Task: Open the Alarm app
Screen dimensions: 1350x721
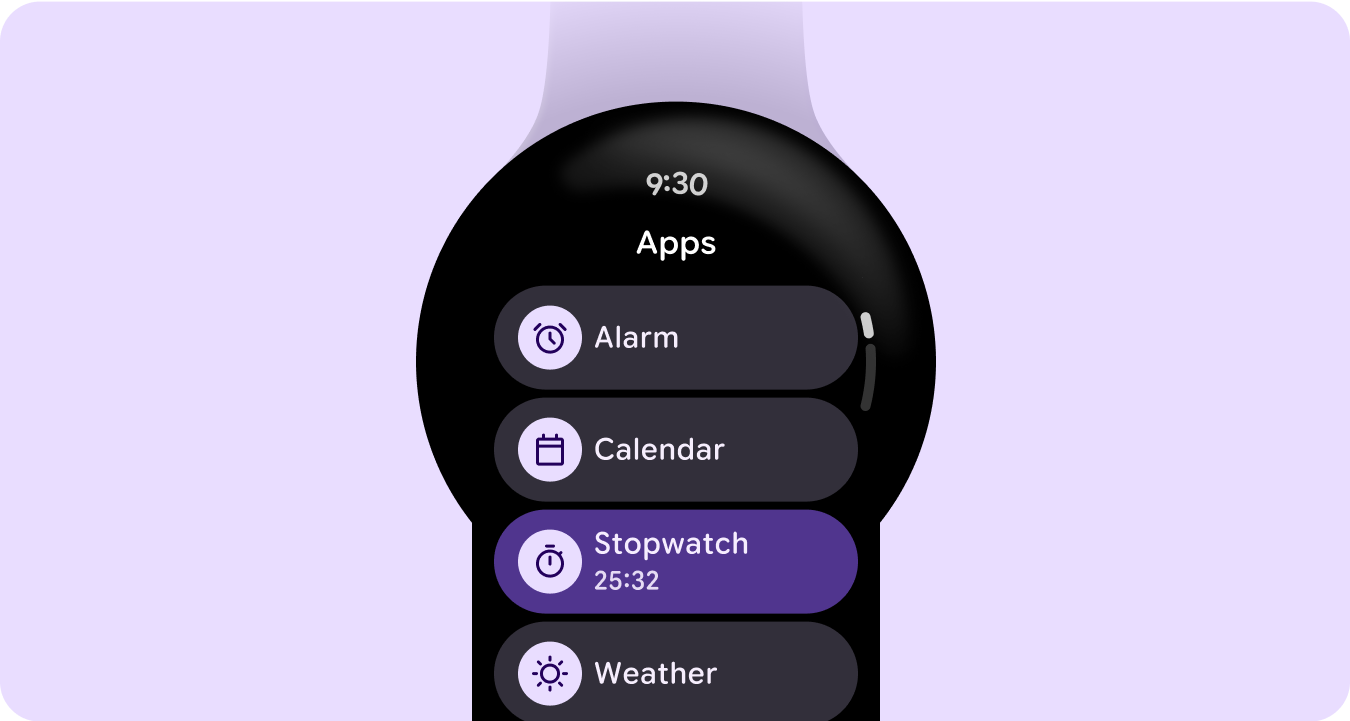Action: [676, 338]
